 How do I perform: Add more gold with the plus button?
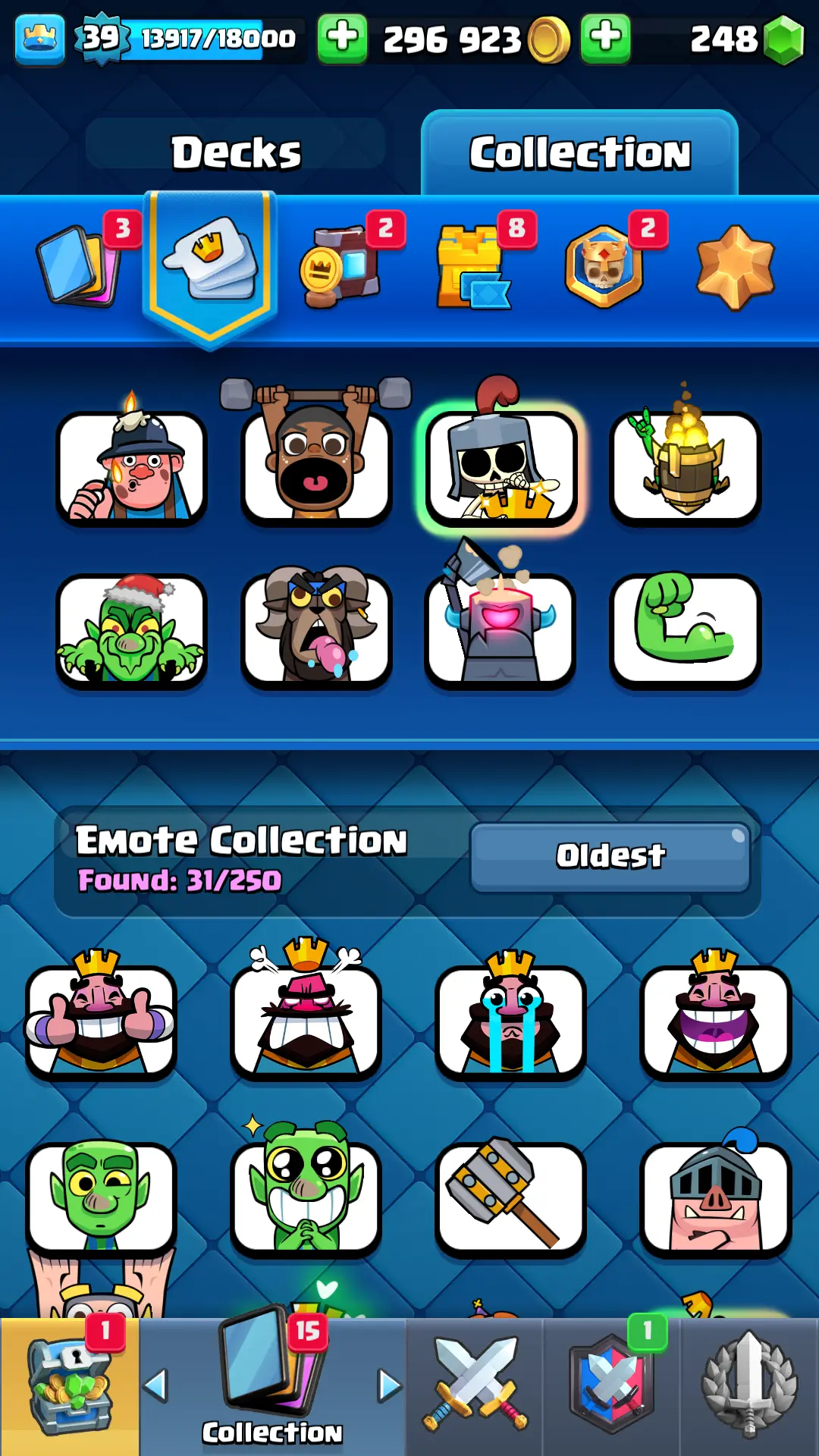(x=342, y=38)
